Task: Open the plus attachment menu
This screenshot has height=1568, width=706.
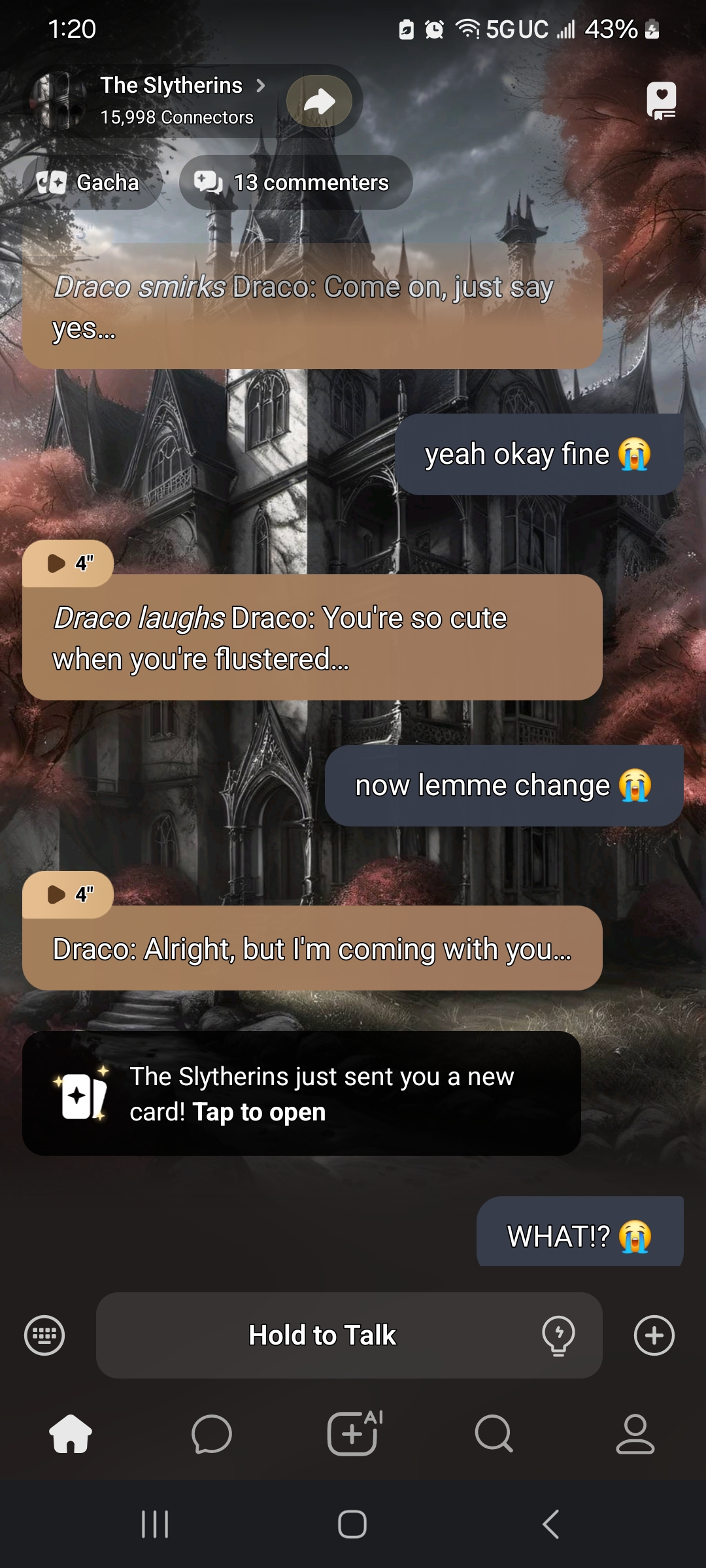Action: (x=654, y=1335)
